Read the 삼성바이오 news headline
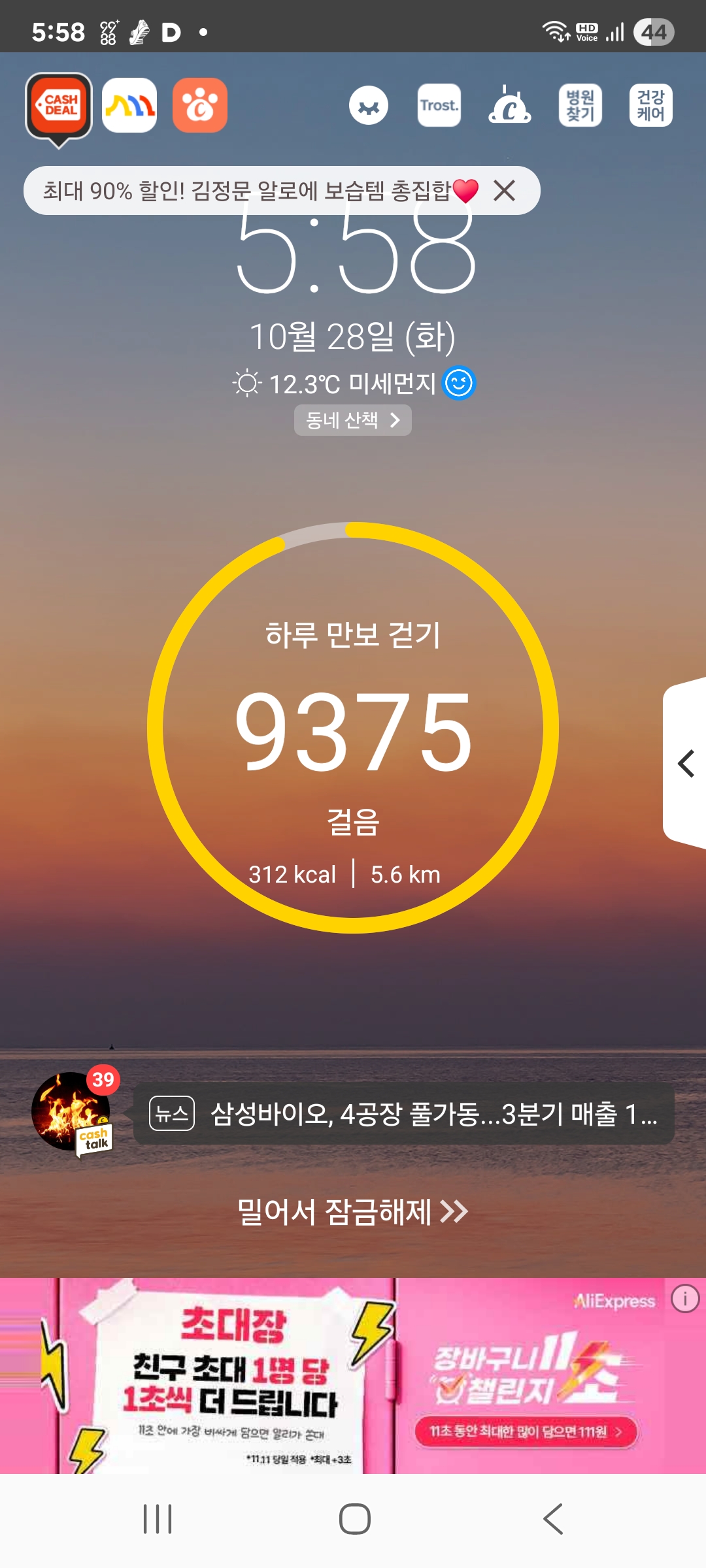The image size is (706, 1568). tap(404, 1114)
